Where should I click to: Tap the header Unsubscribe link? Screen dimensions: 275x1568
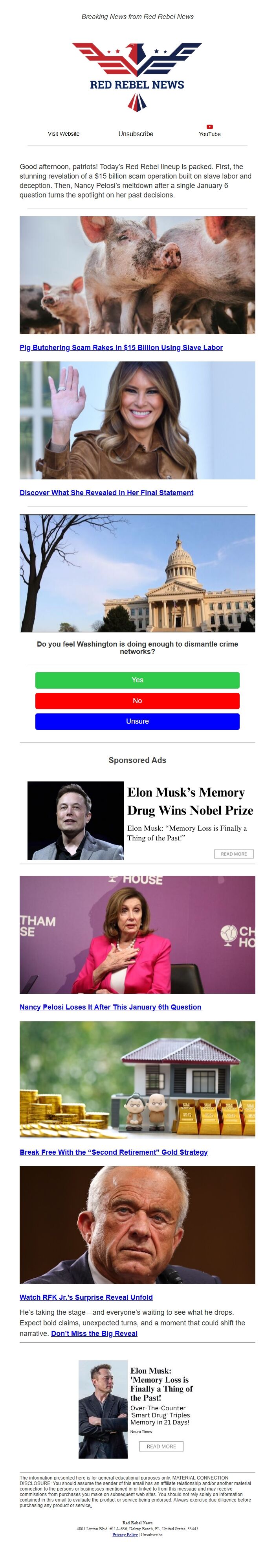(136, 134)
